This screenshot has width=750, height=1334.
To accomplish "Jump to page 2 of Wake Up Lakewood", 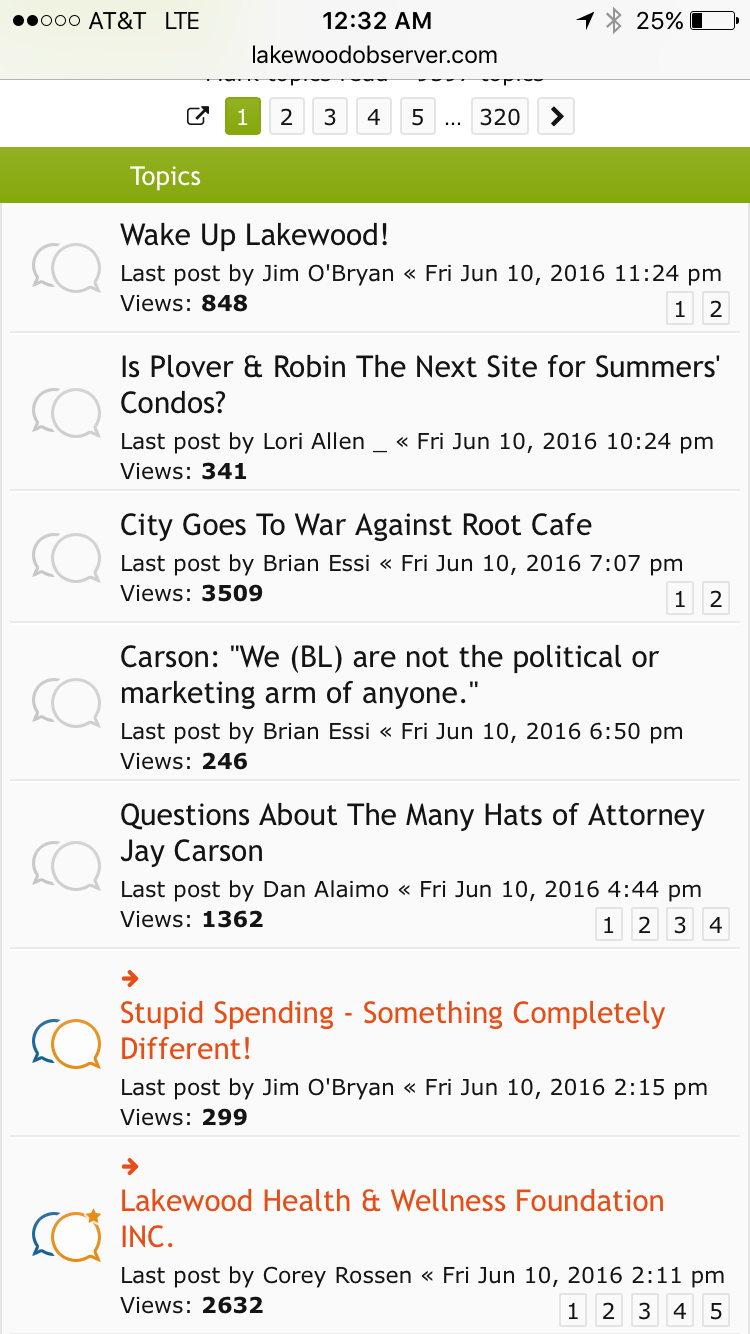I will [715, 309].
